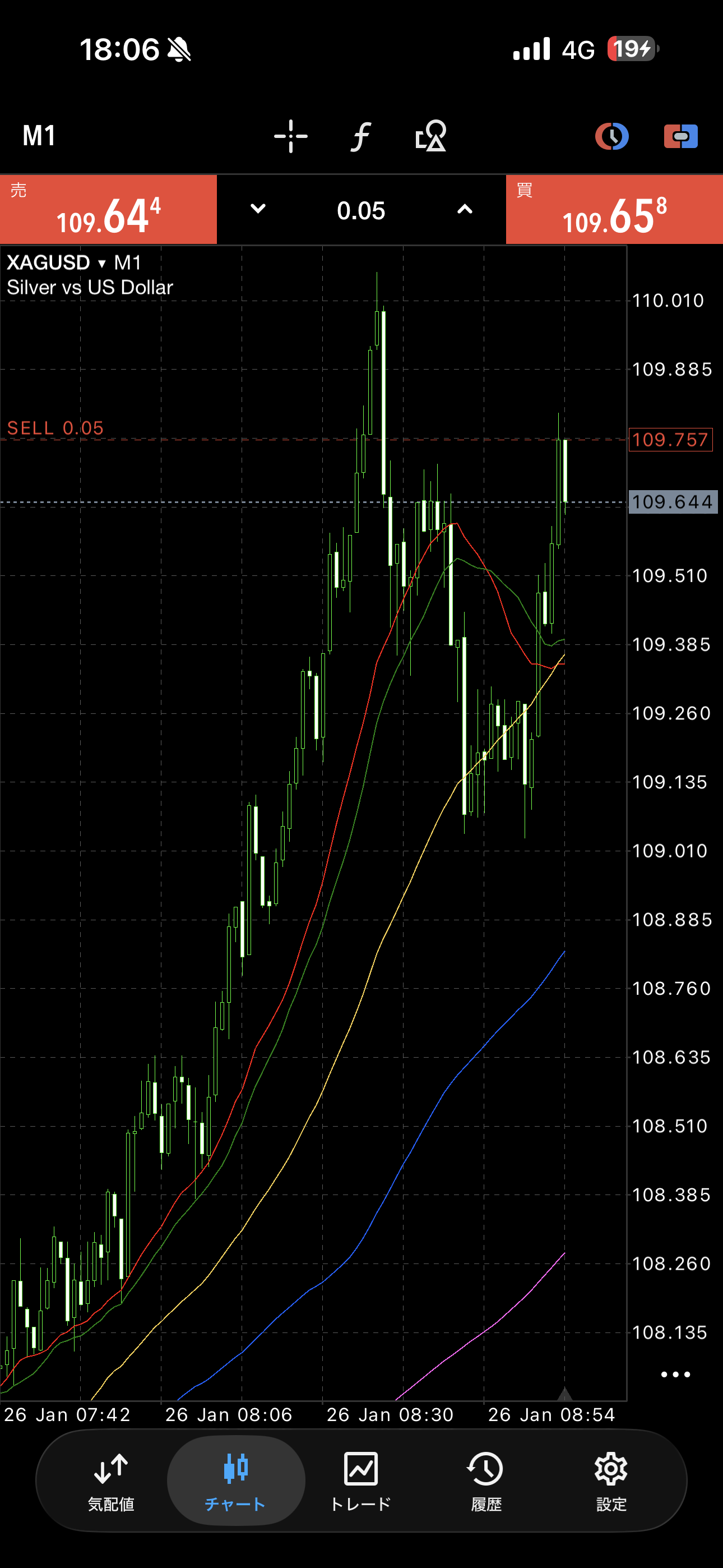
Task: Open the M1 timeframe selector
Action: (39, 136)
